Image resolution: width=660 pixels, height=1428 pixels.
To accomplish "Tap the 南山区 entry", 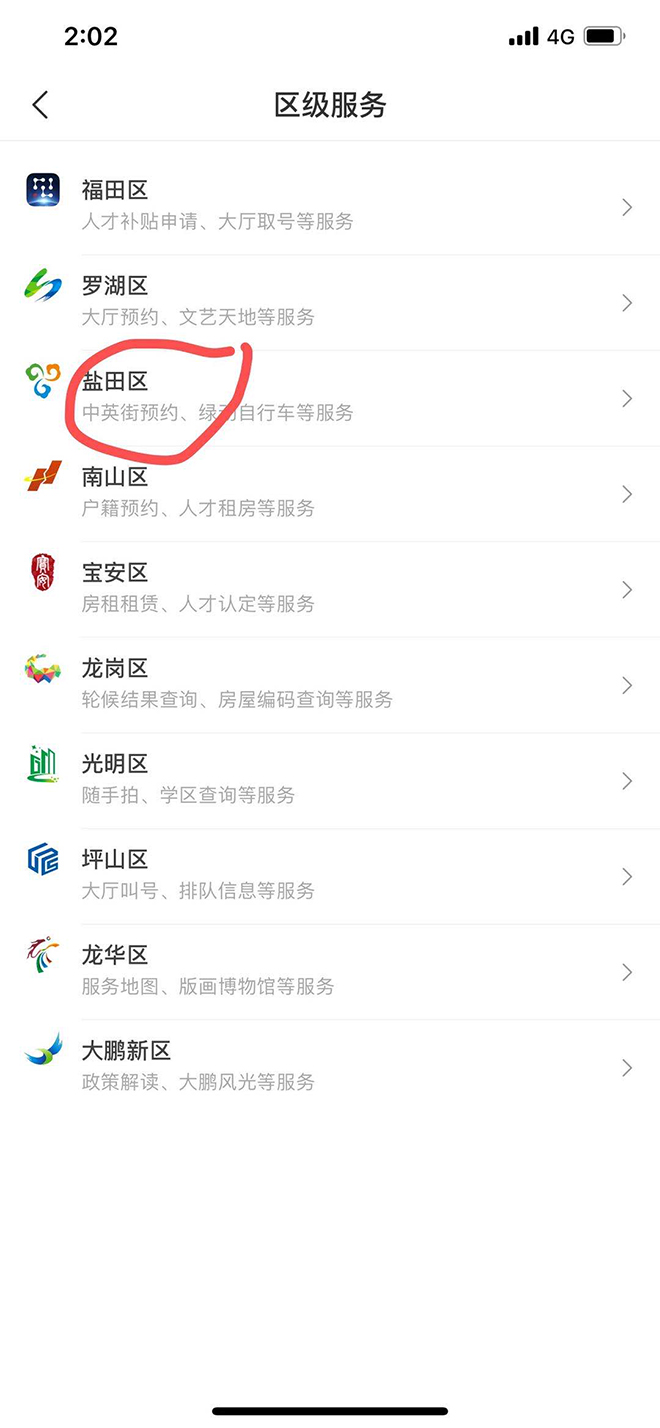I will 330,494.
